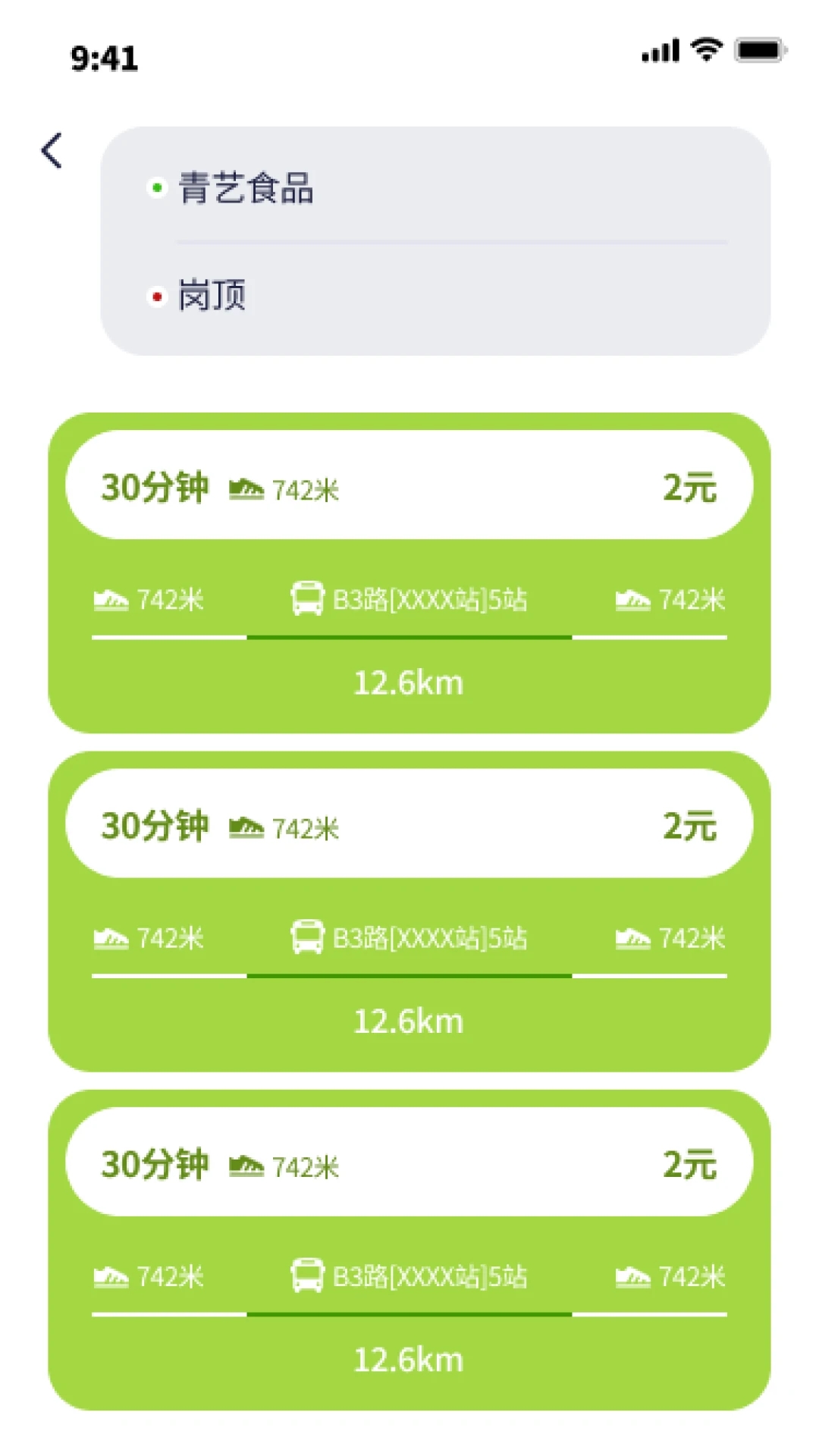The image size is (819, 1456).
Task: Select the red dot beside 岗顶
Action: point(157,296)
